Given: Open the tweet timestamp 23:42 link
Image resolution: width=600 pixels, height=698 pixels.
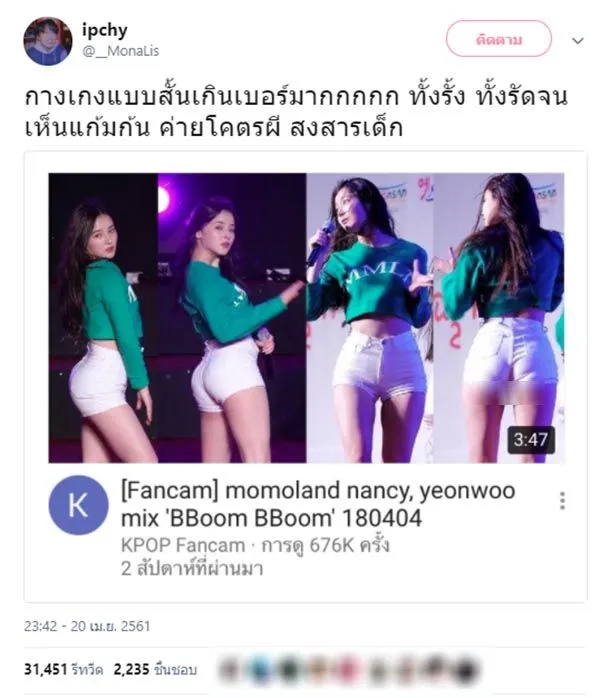Looking at the screenshot, I should pyautogui.click(x=86, y=626).
